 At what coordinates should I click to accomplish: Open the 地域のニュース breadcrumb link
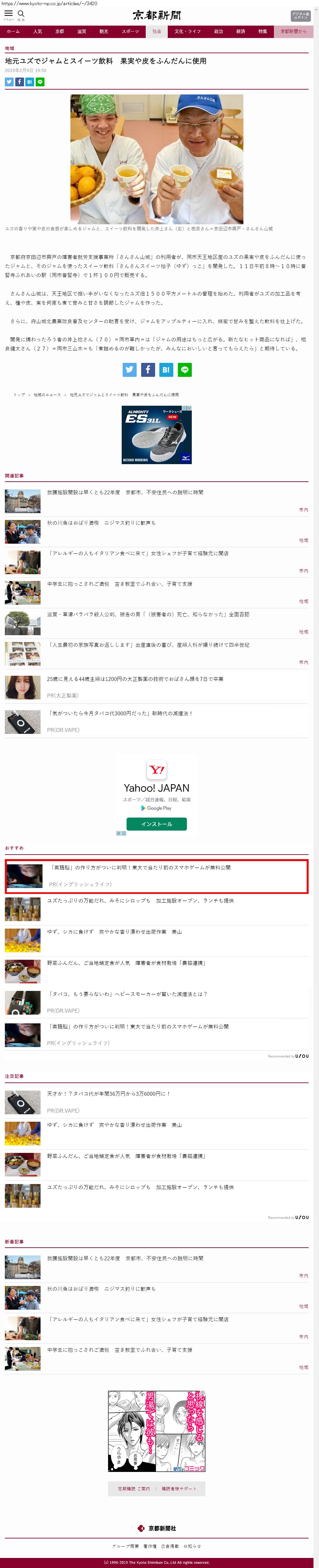click(47, 394)
